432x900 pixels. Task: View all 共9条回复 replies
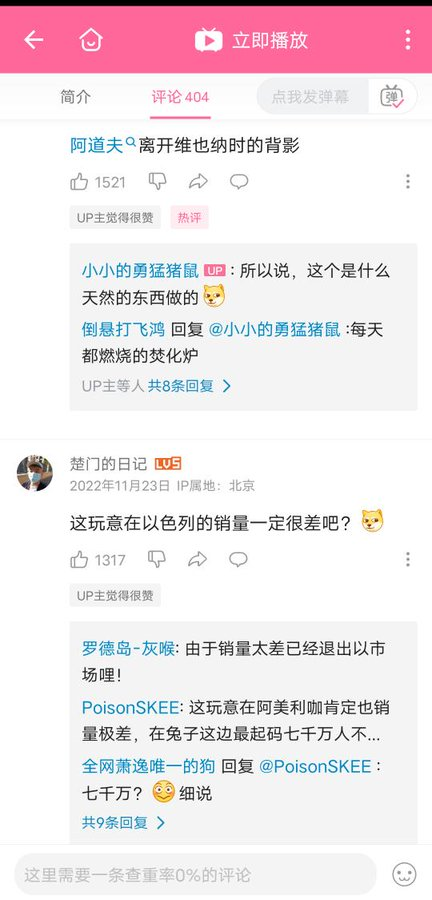coord(123,823)
